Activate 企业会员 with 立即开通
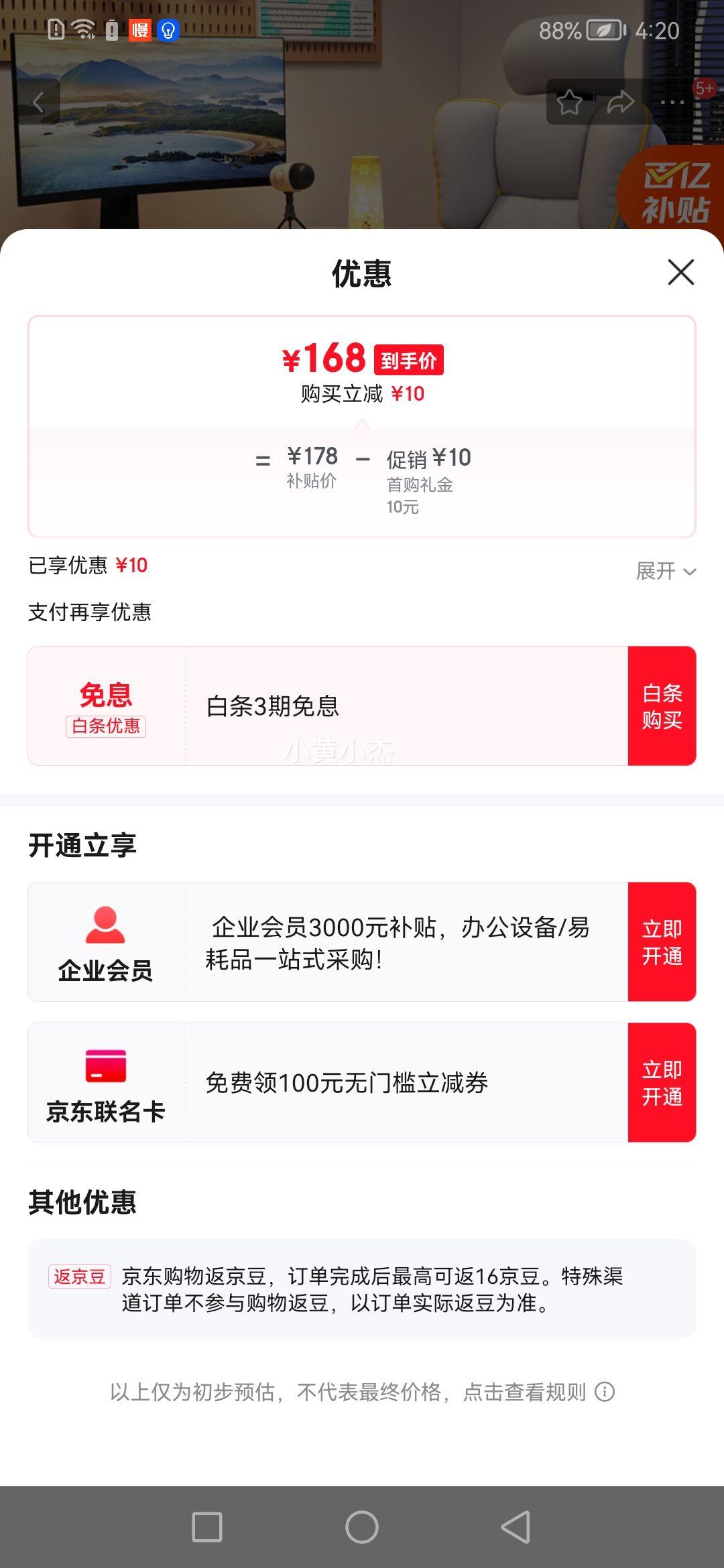The height and width of the screenshot is (1568, 724). (662, 941)
